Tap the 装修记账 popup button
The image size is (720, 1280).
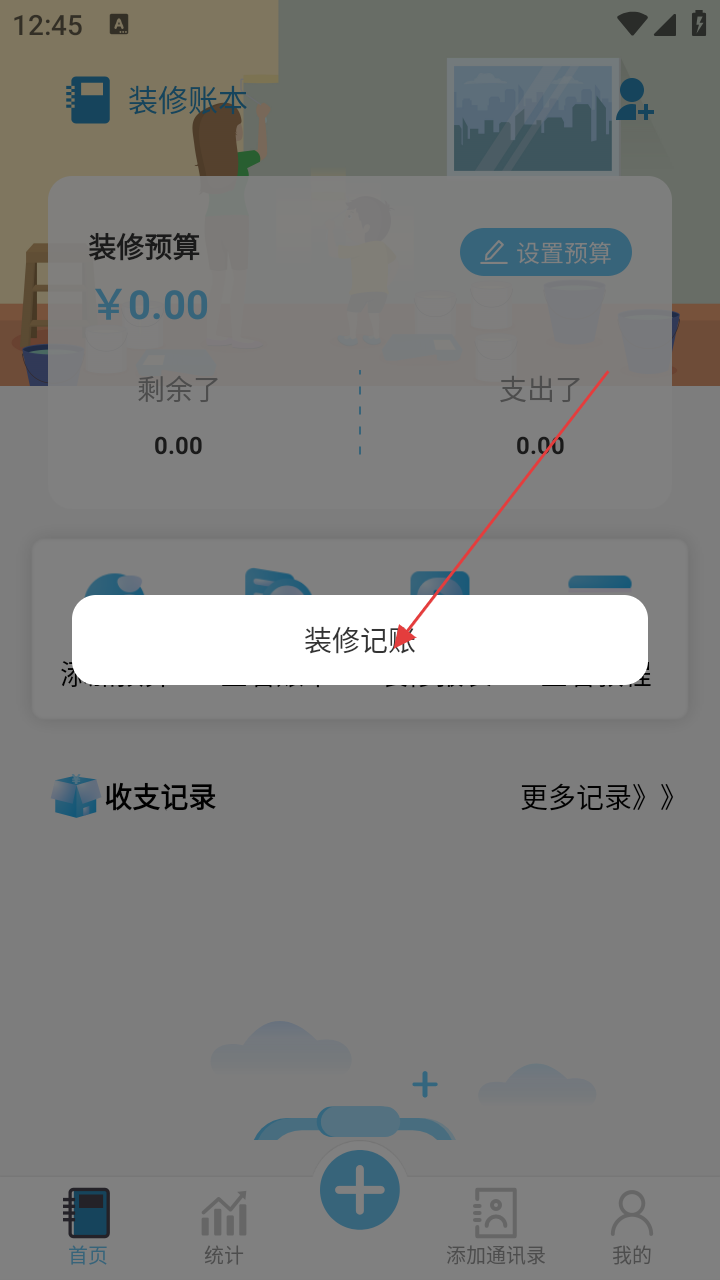tap(360, 640)
